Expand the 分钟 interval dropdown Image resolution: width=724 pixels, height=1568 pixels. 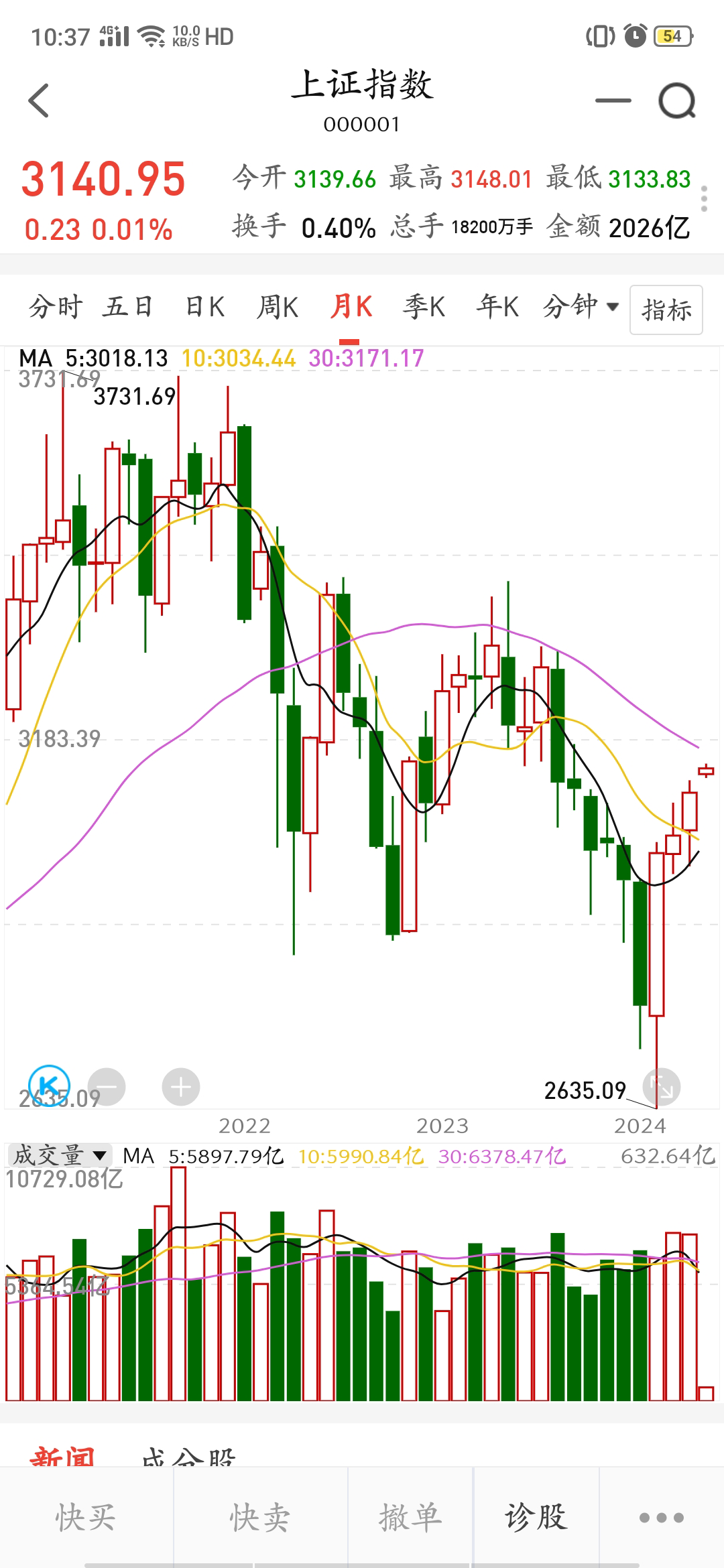(x=580, y=308)
